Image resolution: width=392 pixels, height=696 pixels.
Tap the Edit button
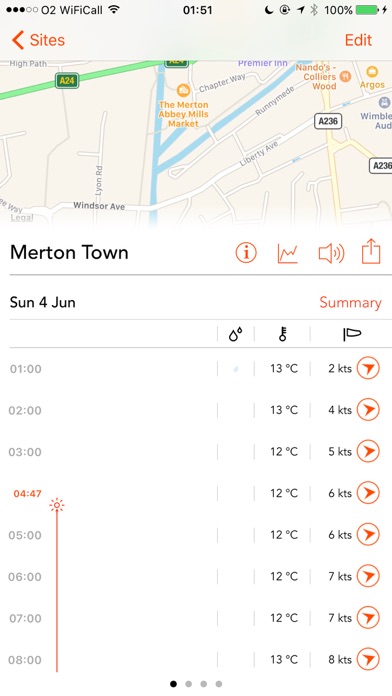point(358,40)
